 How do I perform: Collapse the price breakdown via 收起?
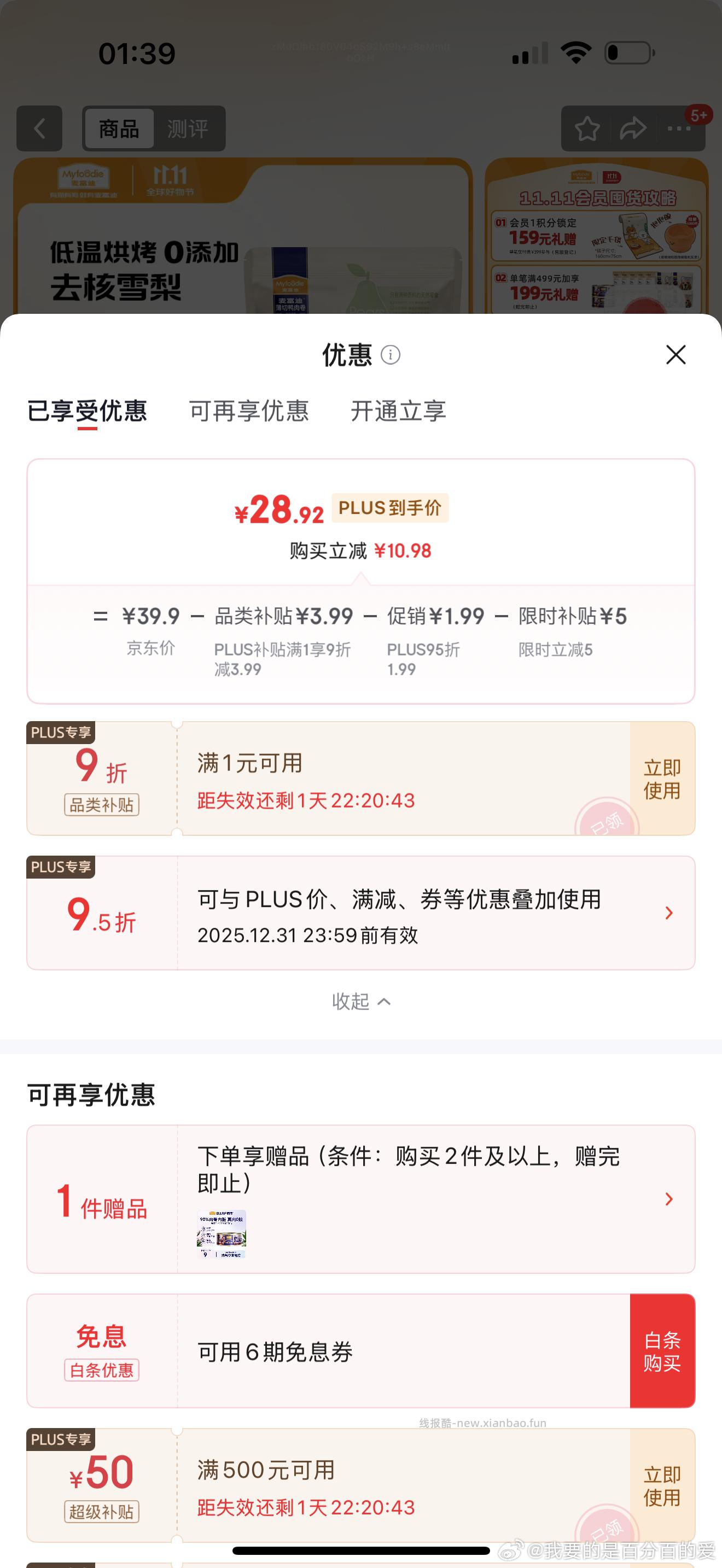pos(360,1001)
